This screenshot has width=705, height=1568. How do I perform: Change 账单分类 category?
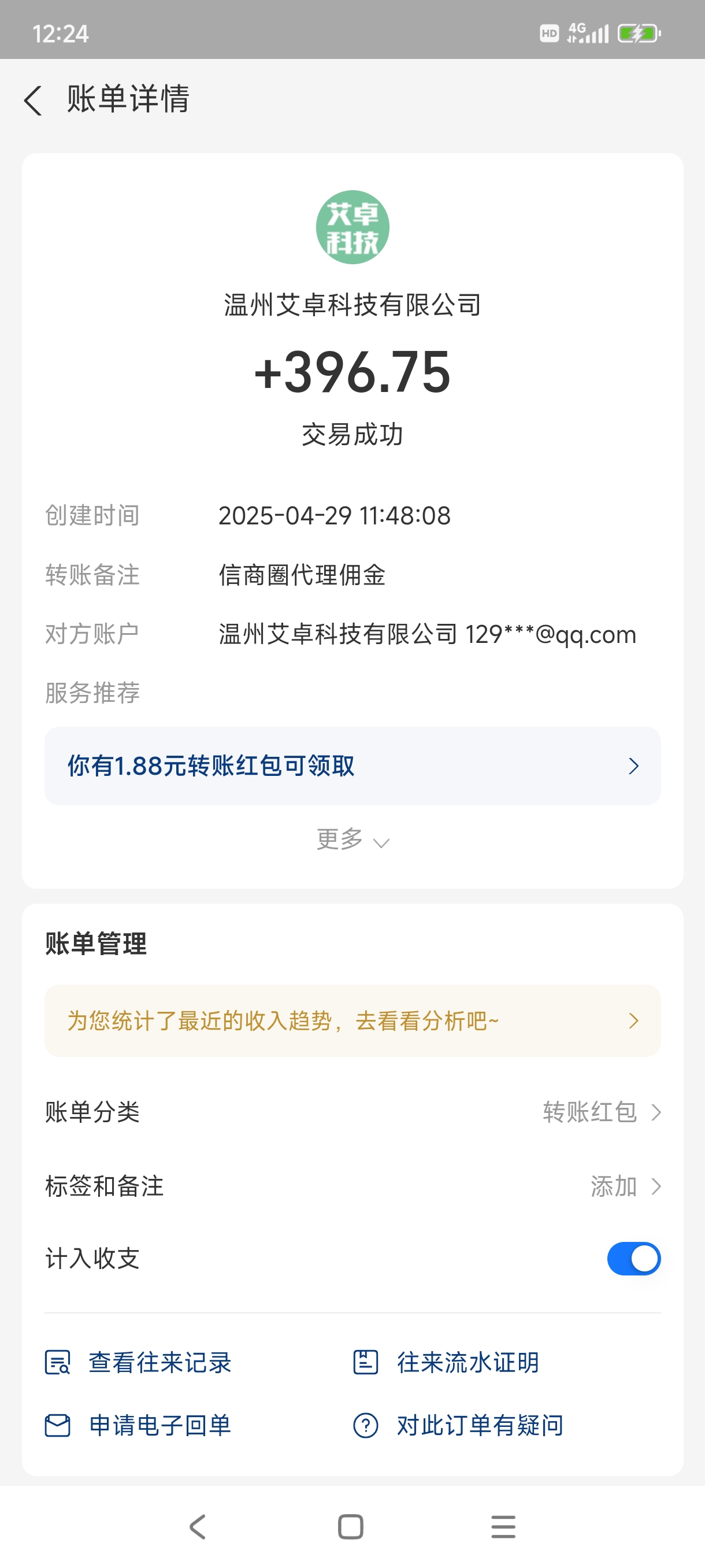tap(352, 1112)
